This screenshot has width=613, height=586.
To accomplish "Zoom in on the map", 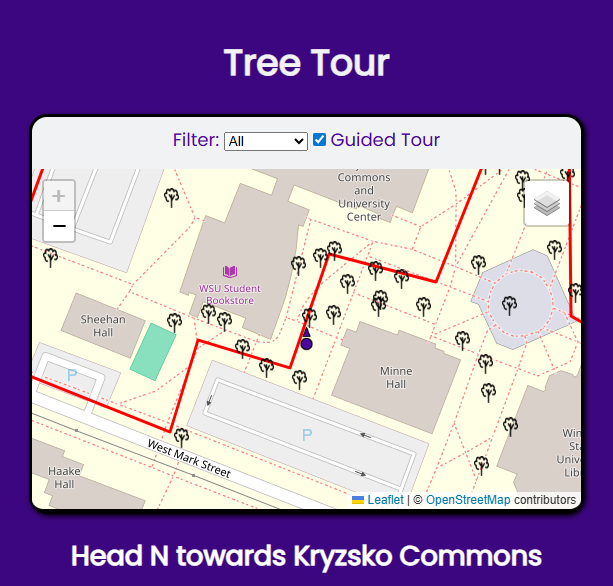I will click(59, 196).
